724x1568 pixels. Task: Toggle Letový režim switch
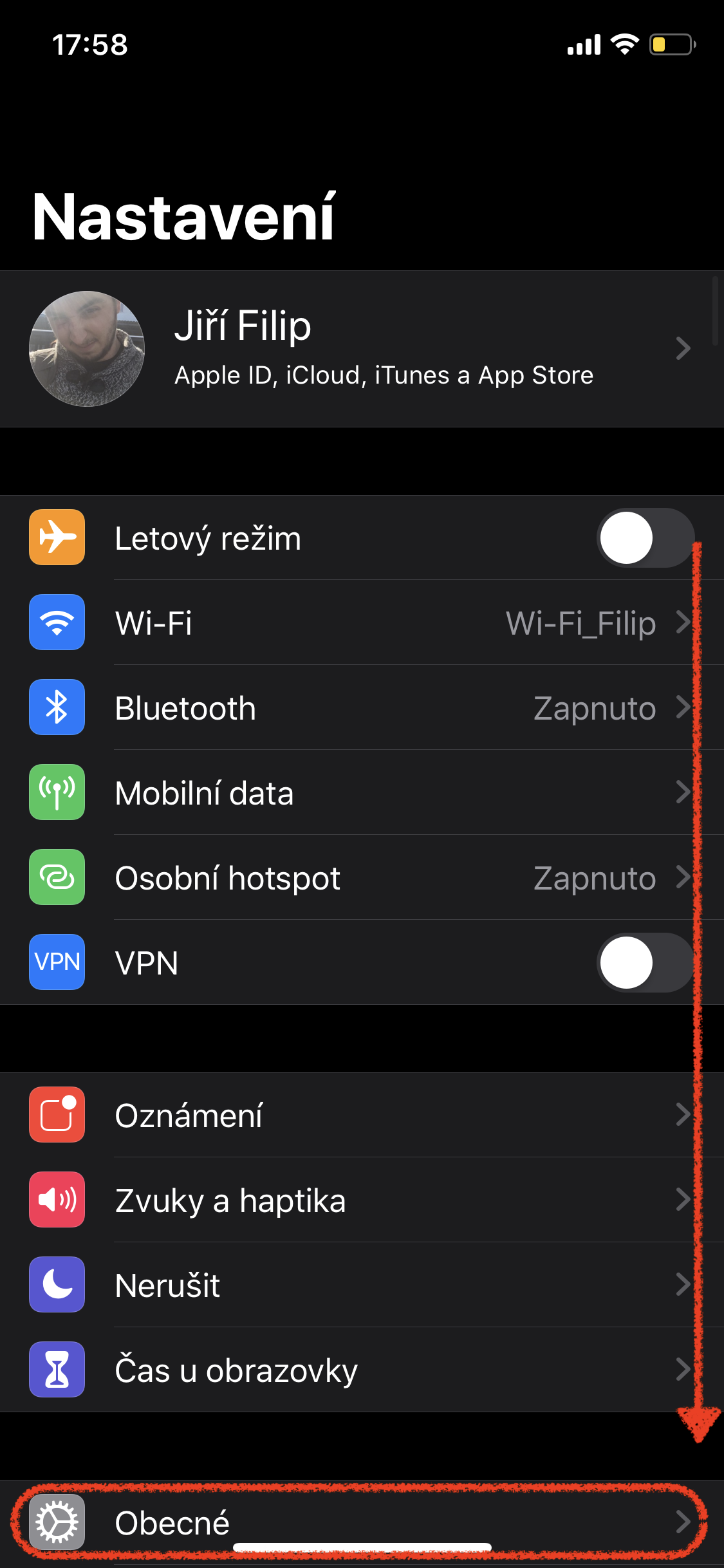coord(645,538)
